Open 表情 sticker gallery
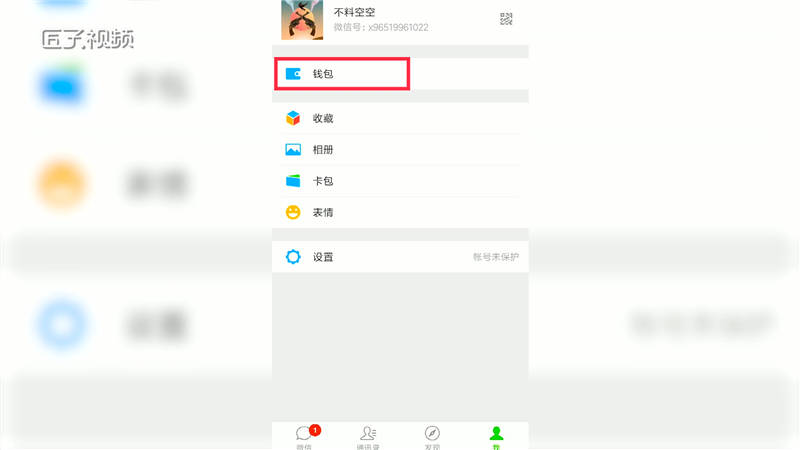 pos(400,212)
